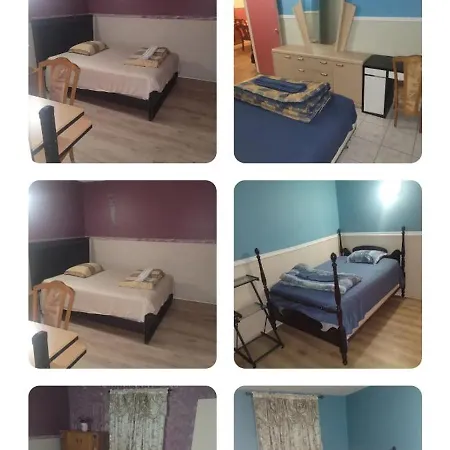
Task: View the four-poster bed photo
Action: (x=328, y=274)
